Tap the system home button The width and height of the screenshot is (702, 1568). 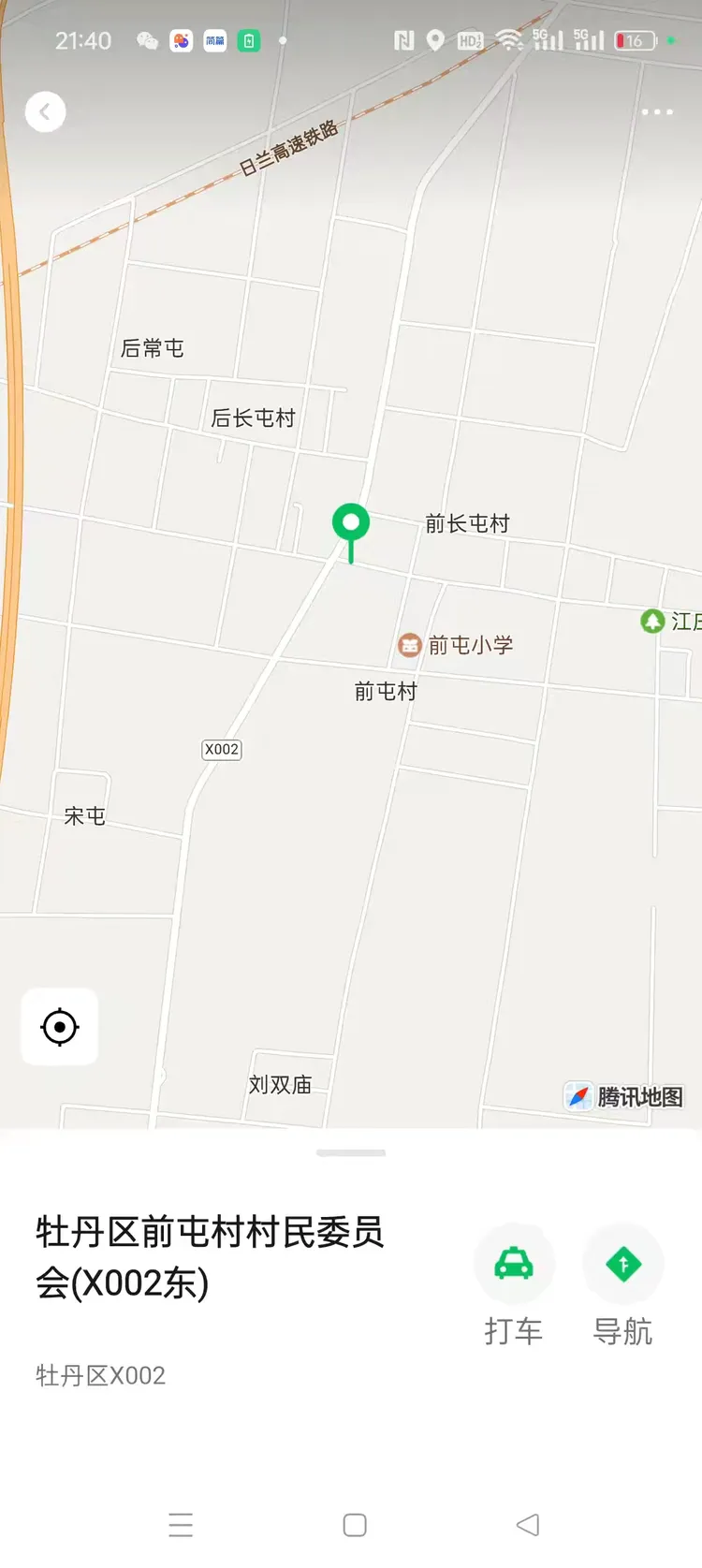click(x=355, y=1524)
